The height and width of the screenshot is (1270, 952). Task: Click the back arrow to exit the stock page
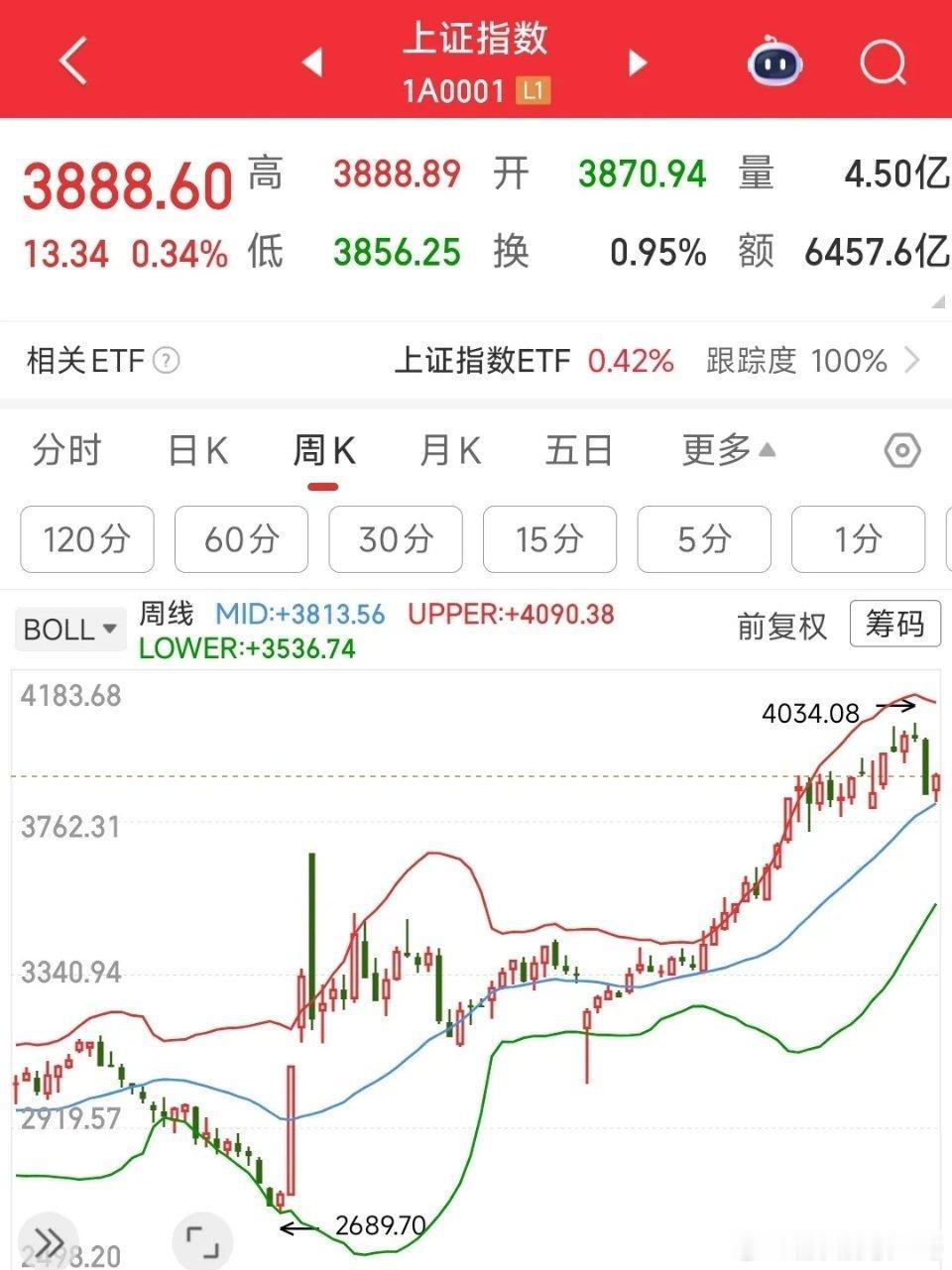pyautogui.click(x=71, y=59)
